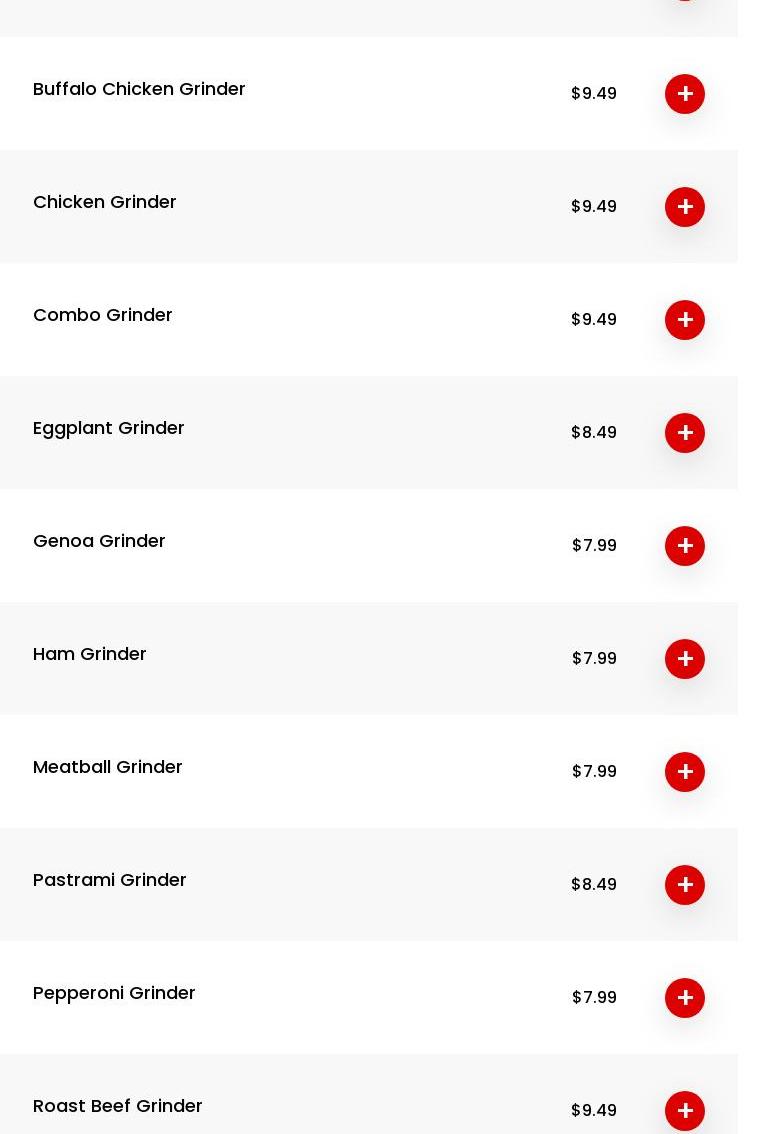
Task: Tap the plus button for Chicken Grinder
Action: [x=685, y=207]
